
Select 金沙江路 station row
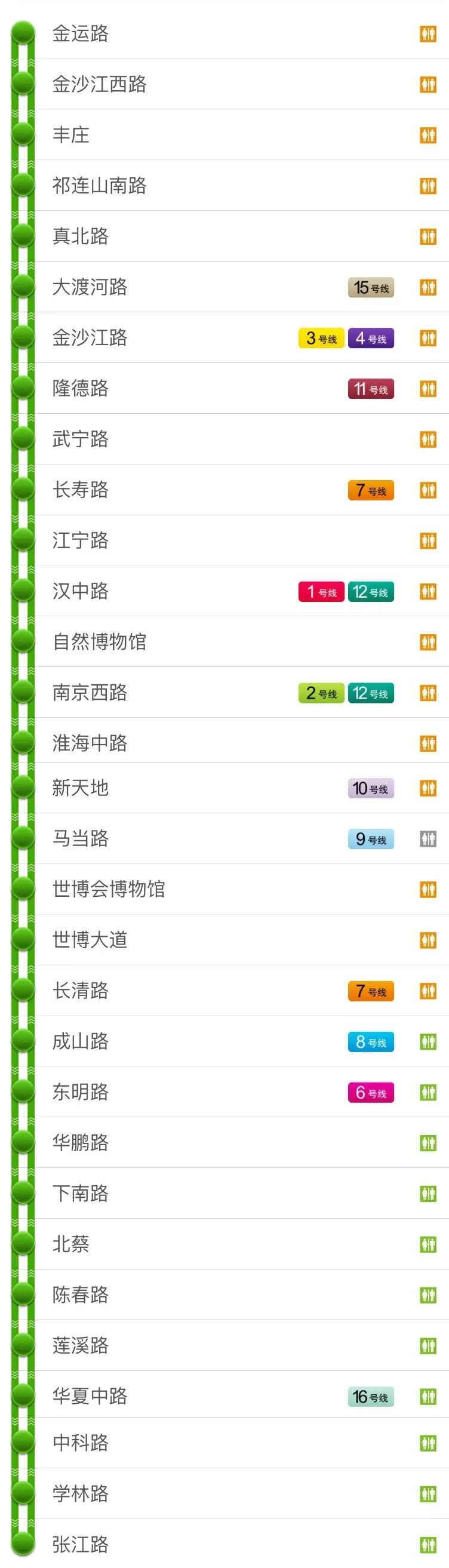click(90, 337)
